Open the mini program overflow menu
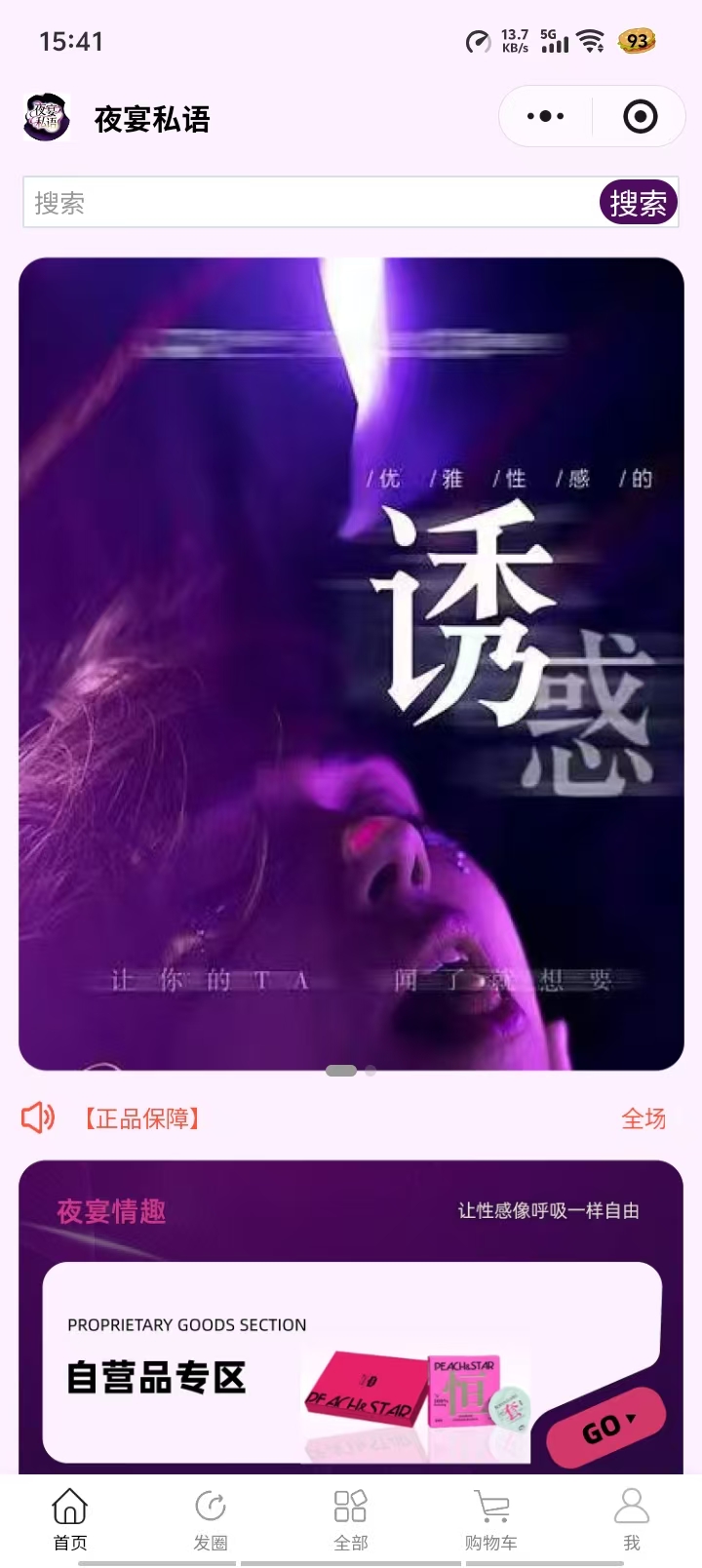 tap(545, 117)
